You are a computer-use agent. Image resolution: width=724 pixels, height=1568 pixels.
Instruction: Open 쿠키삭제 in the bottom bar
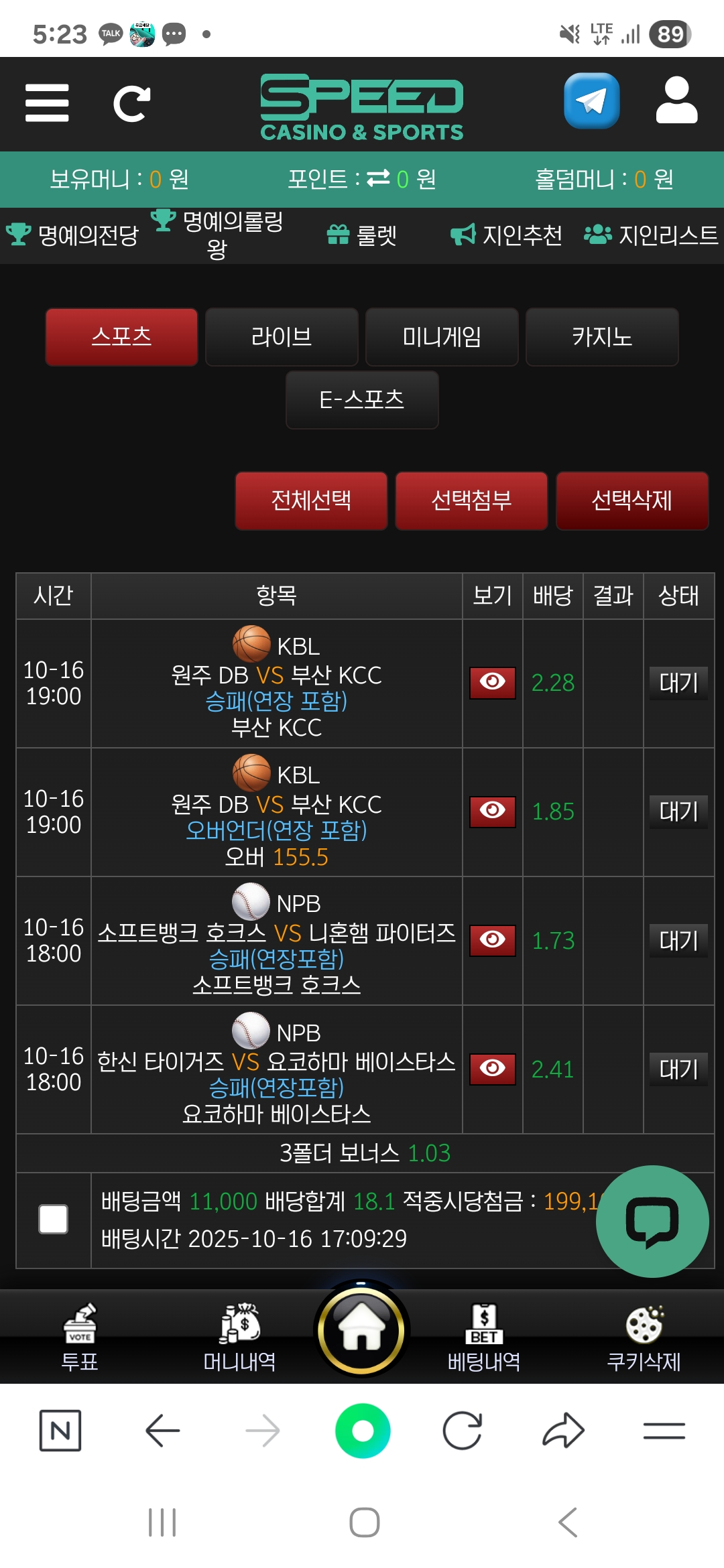tap(644, 1337)
